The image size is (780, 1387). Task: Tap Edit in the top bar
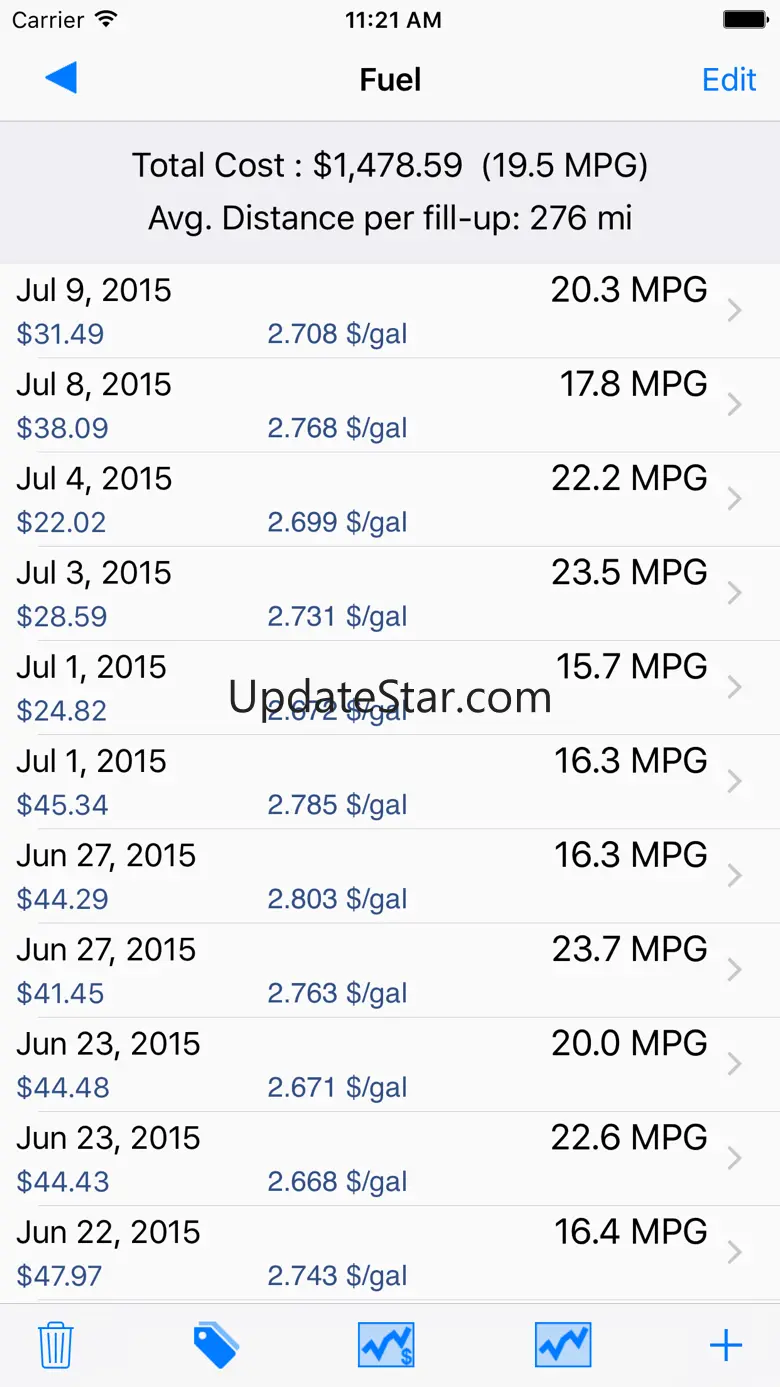point(729,80)
